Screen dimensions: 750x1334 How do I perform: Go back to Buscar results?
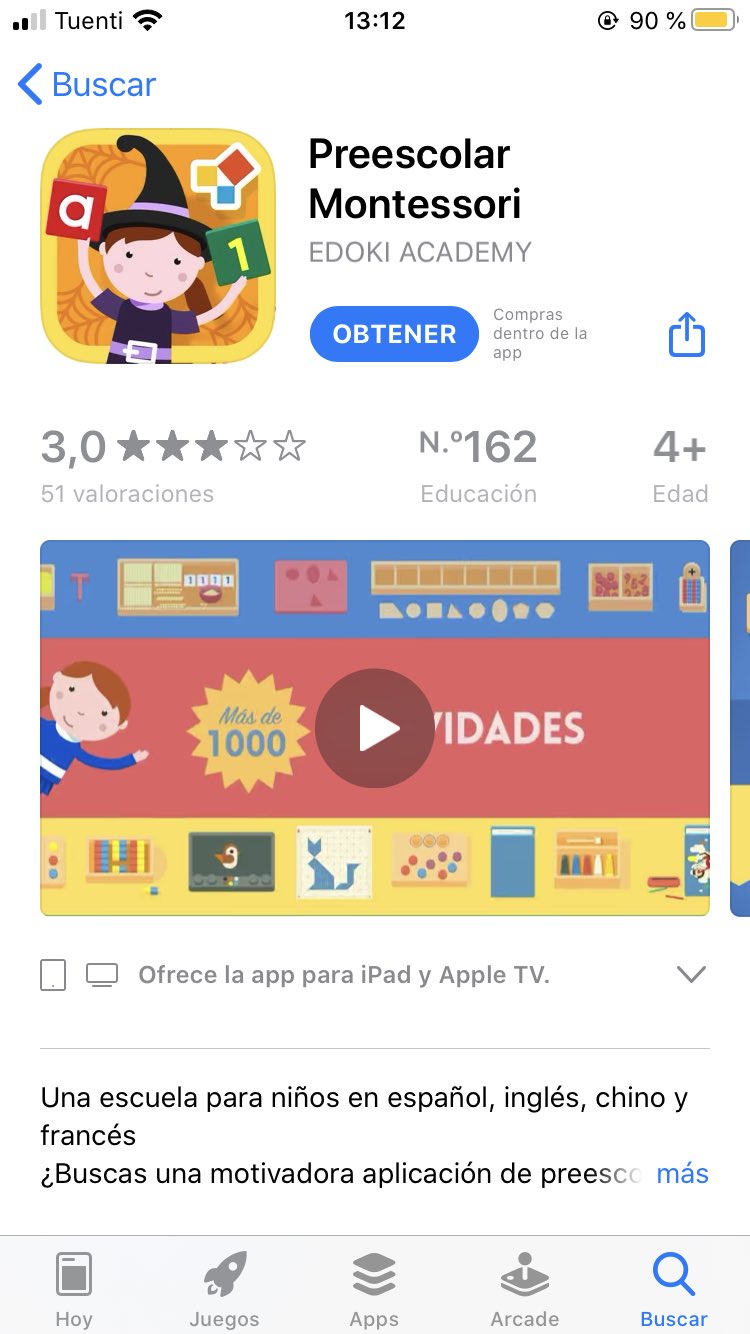pos(88,85)
